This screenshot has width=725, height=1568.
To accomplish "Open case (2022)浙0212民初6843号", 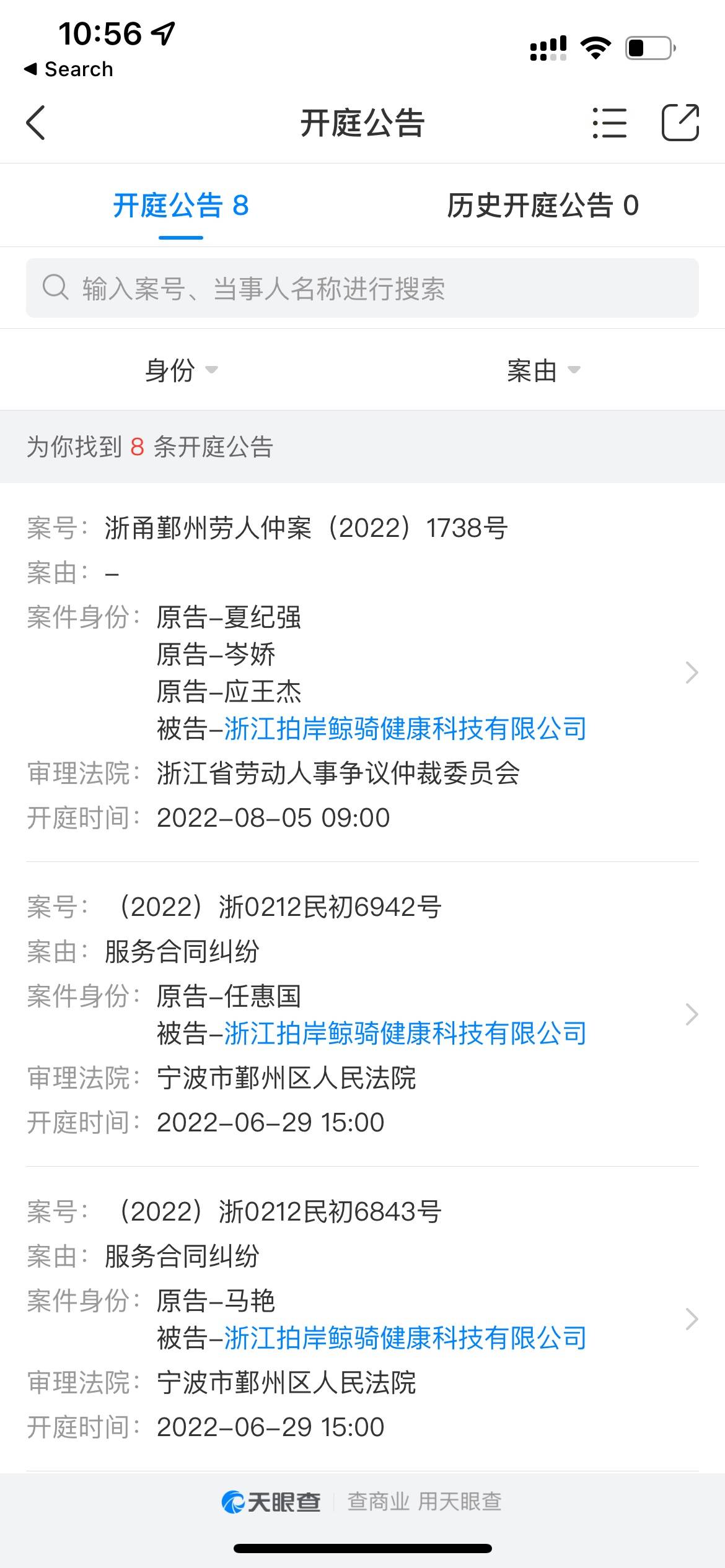I will click(x=362, y=1319).
